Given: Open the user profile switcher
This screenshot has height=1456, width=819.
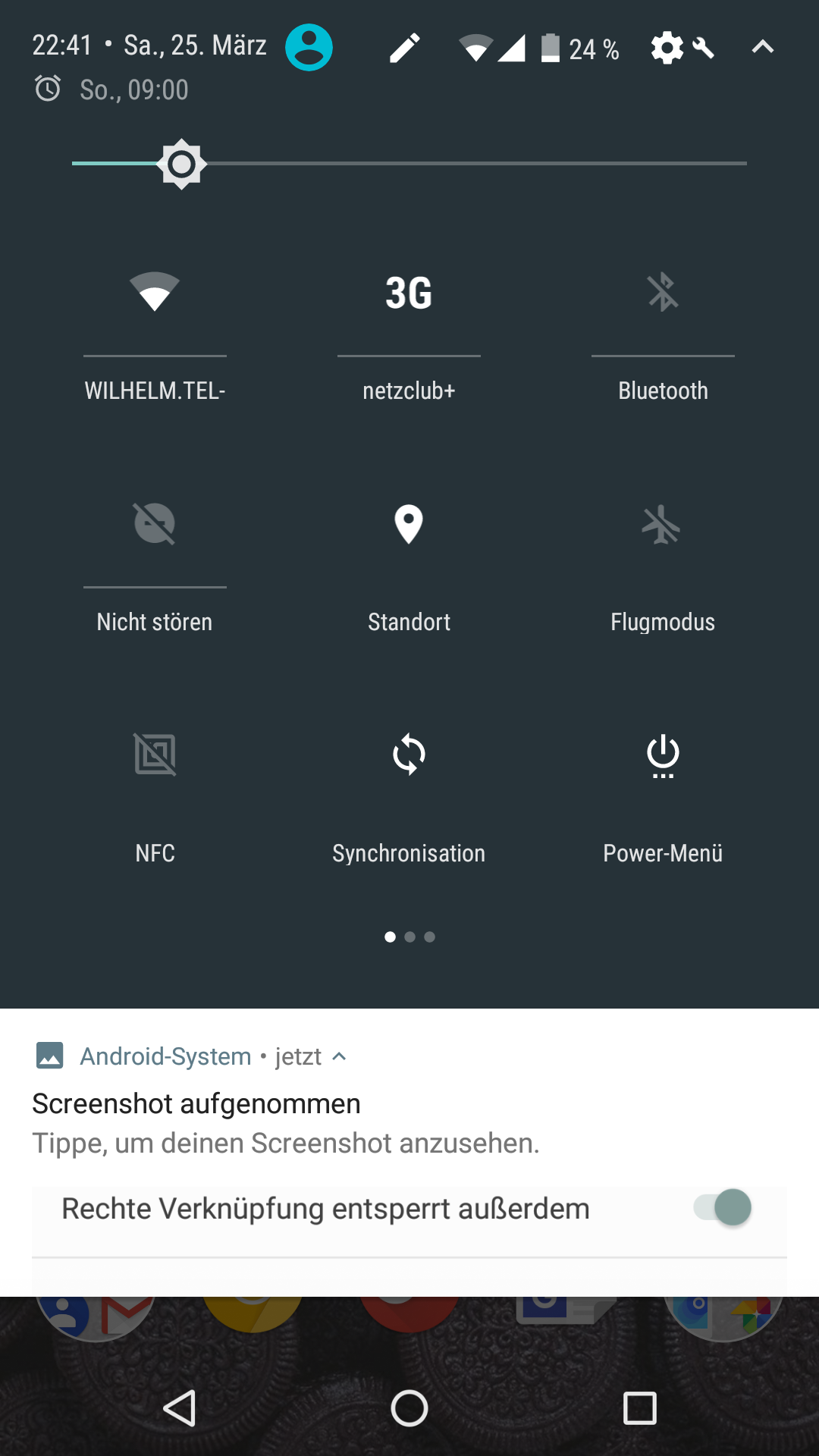Looking at the screenshot, I should tap(309, 47).
